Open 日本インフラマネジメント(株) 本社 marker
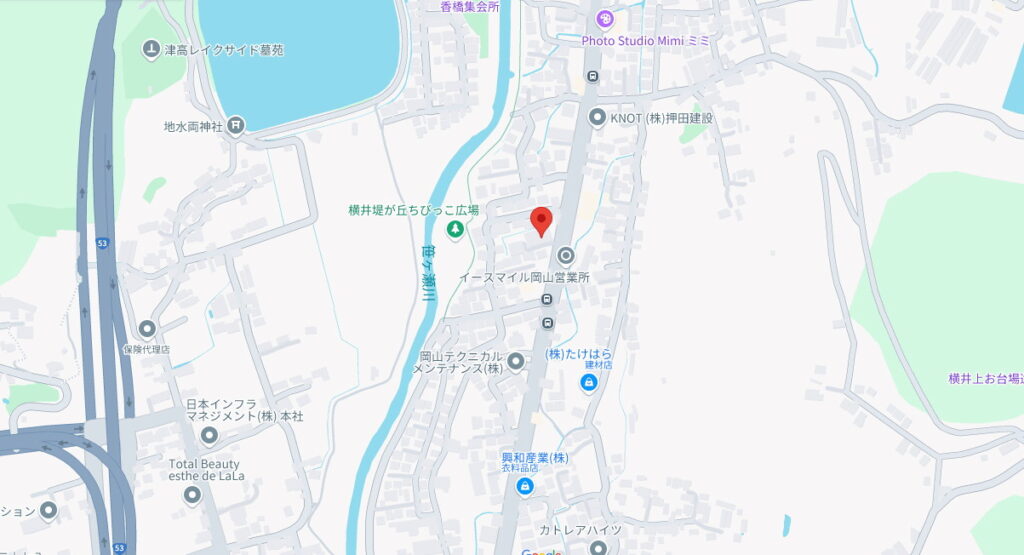 pos(208,434)
